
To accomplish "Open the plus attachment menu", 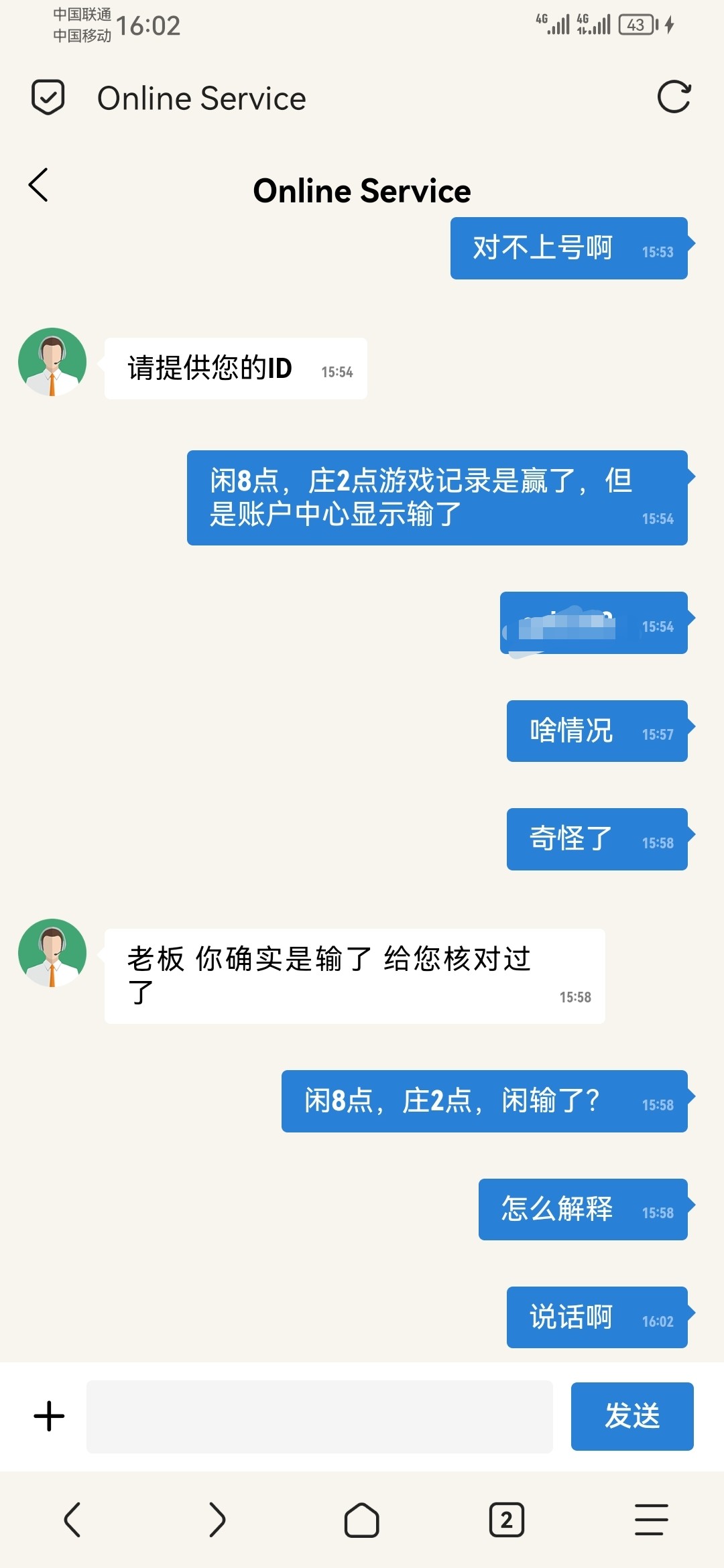I will 49,1416.
